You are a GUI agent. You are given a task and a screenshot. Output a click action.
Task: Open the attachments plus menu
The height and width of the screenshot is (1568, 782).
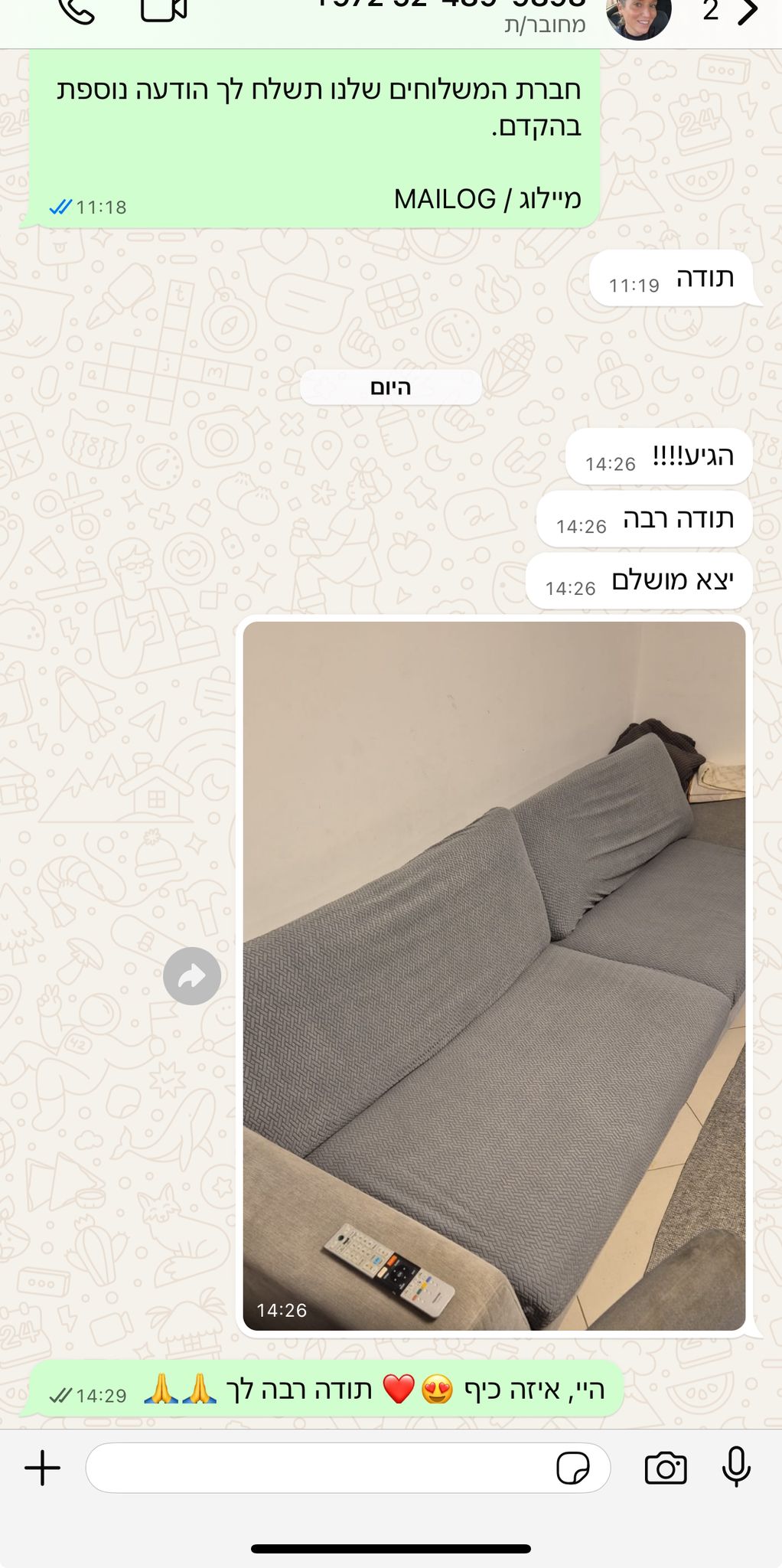[43, 1468]
